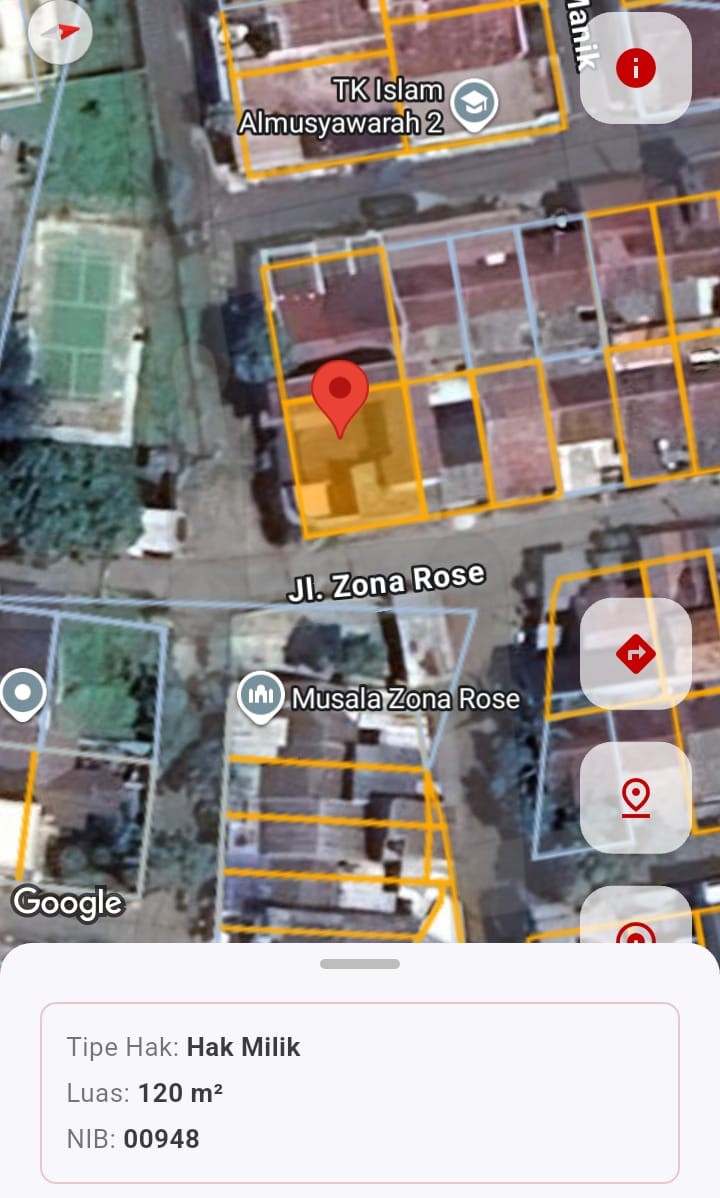
Task: Tap the bottom sheet drag handle
Action: point(360,964)
